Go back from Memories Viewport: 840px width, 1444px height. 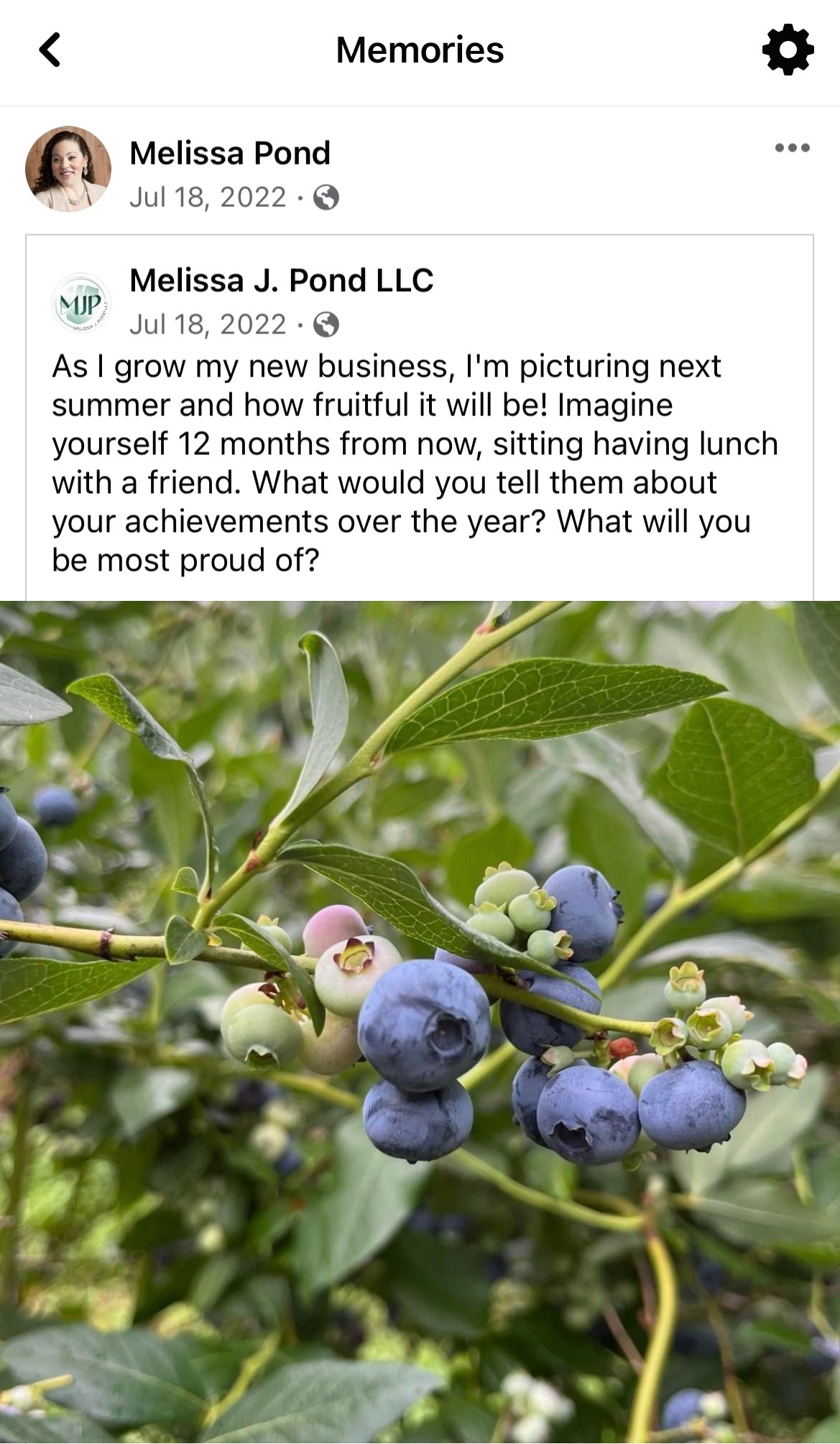pyautogui.click(x=50, y=50)
